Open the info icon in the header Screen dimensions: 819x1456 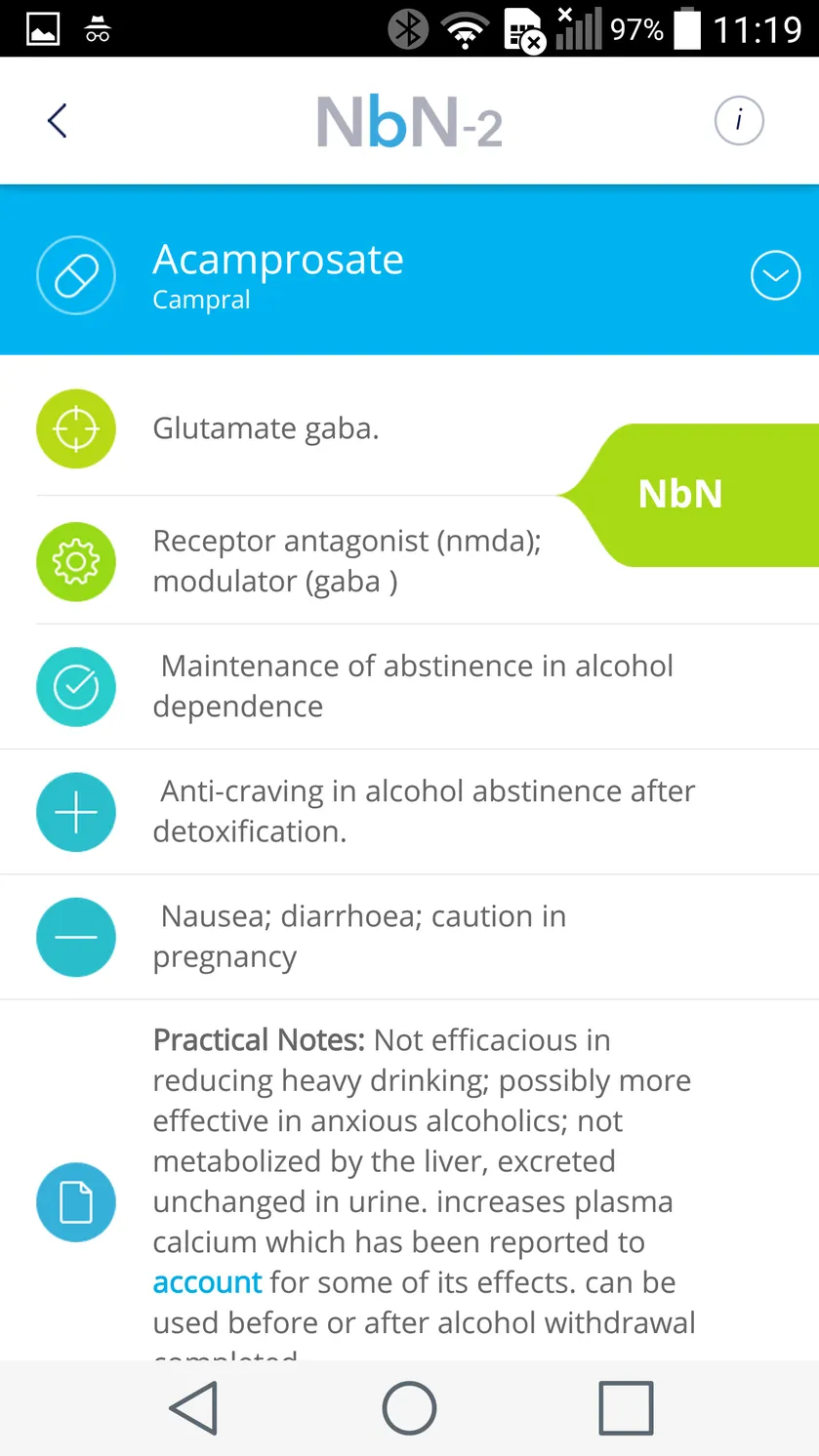pyautogui.click(x=739, y=121)
